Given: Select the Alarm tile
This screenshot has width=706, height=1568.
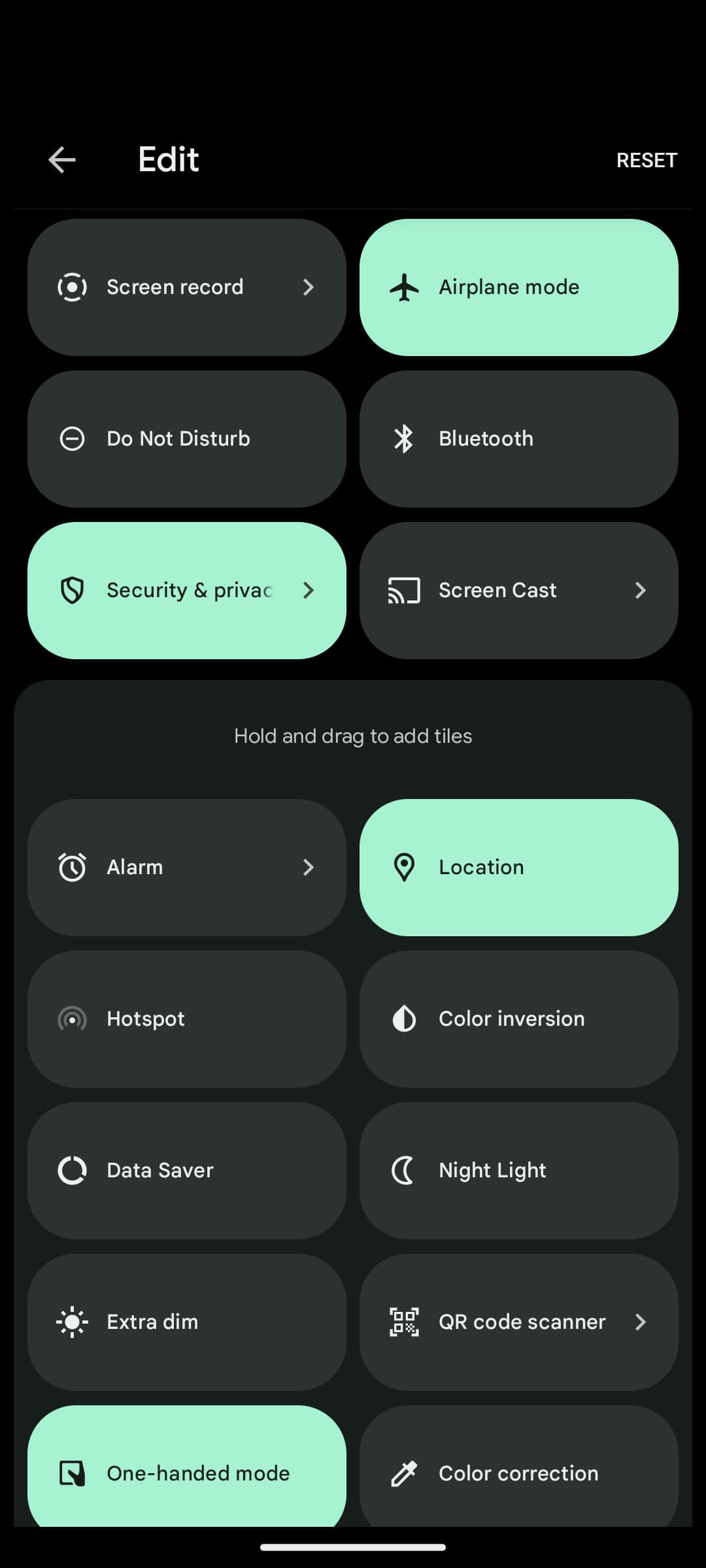Looking at the screenshot, I should [x=187, y=868].
